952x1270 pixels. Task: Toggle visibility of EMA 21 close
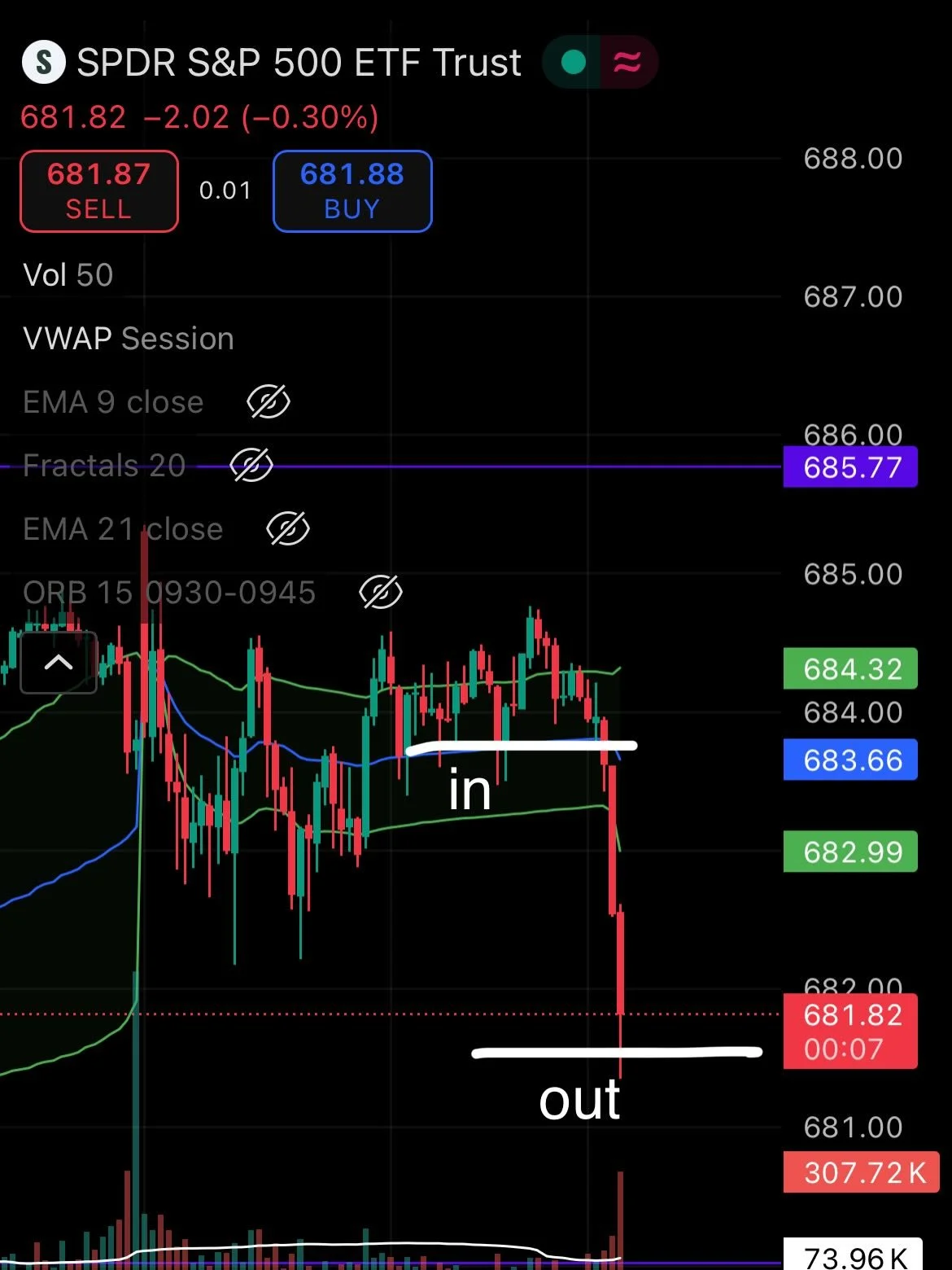pos(288,529)
